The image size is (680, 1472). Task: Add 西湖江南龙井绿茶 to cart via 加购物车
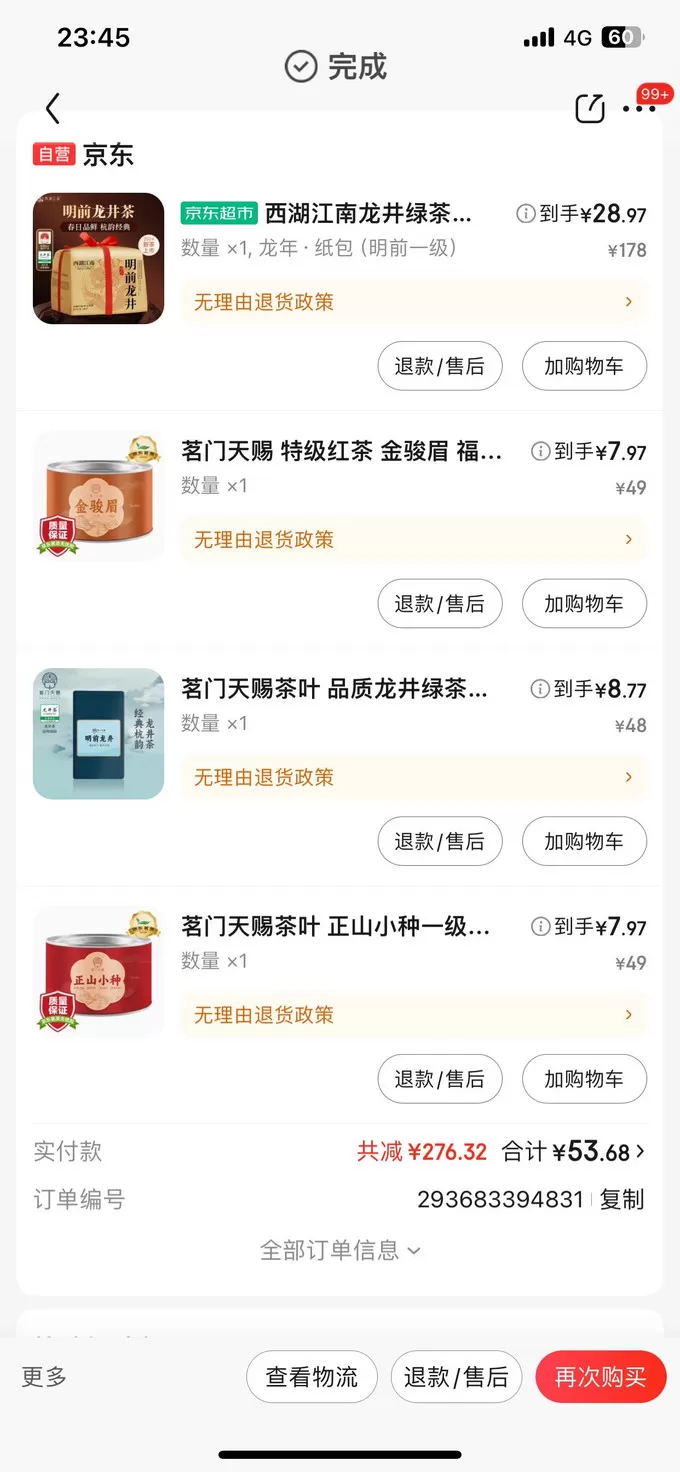pos(584,366)
